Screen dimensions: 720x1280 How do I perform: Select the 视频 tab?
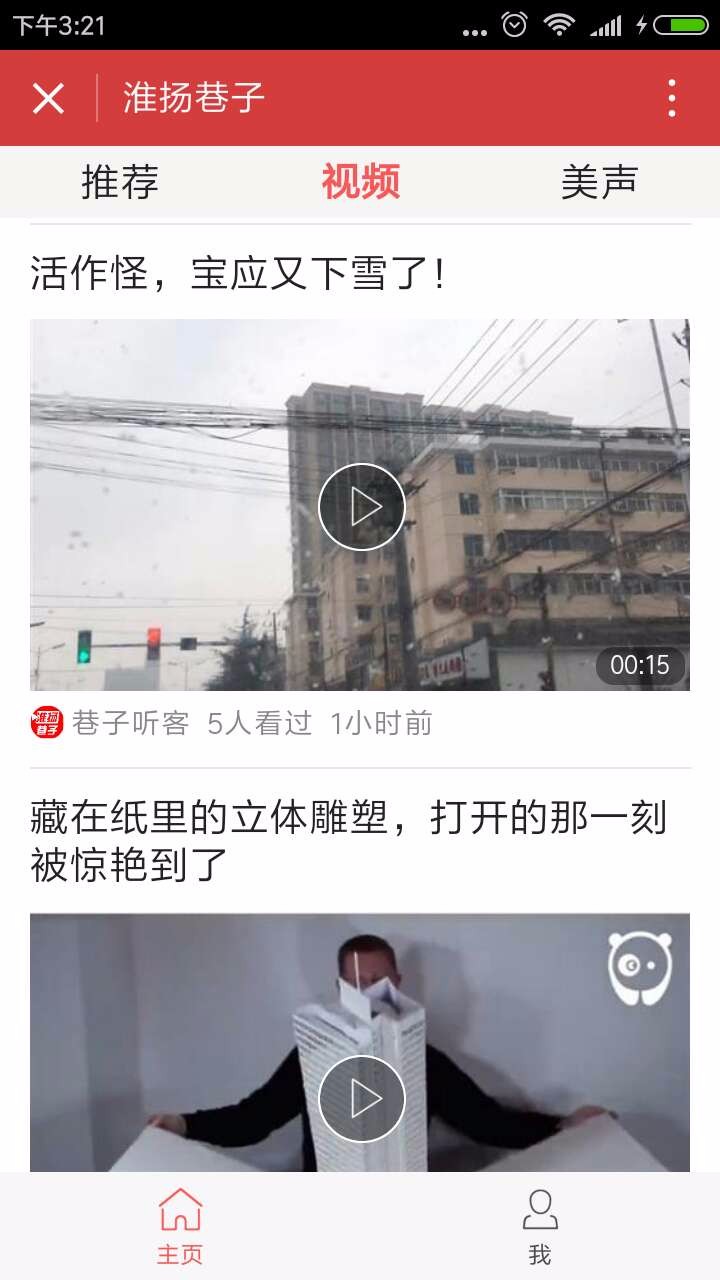pyautogui.click(x=360, y=182)
